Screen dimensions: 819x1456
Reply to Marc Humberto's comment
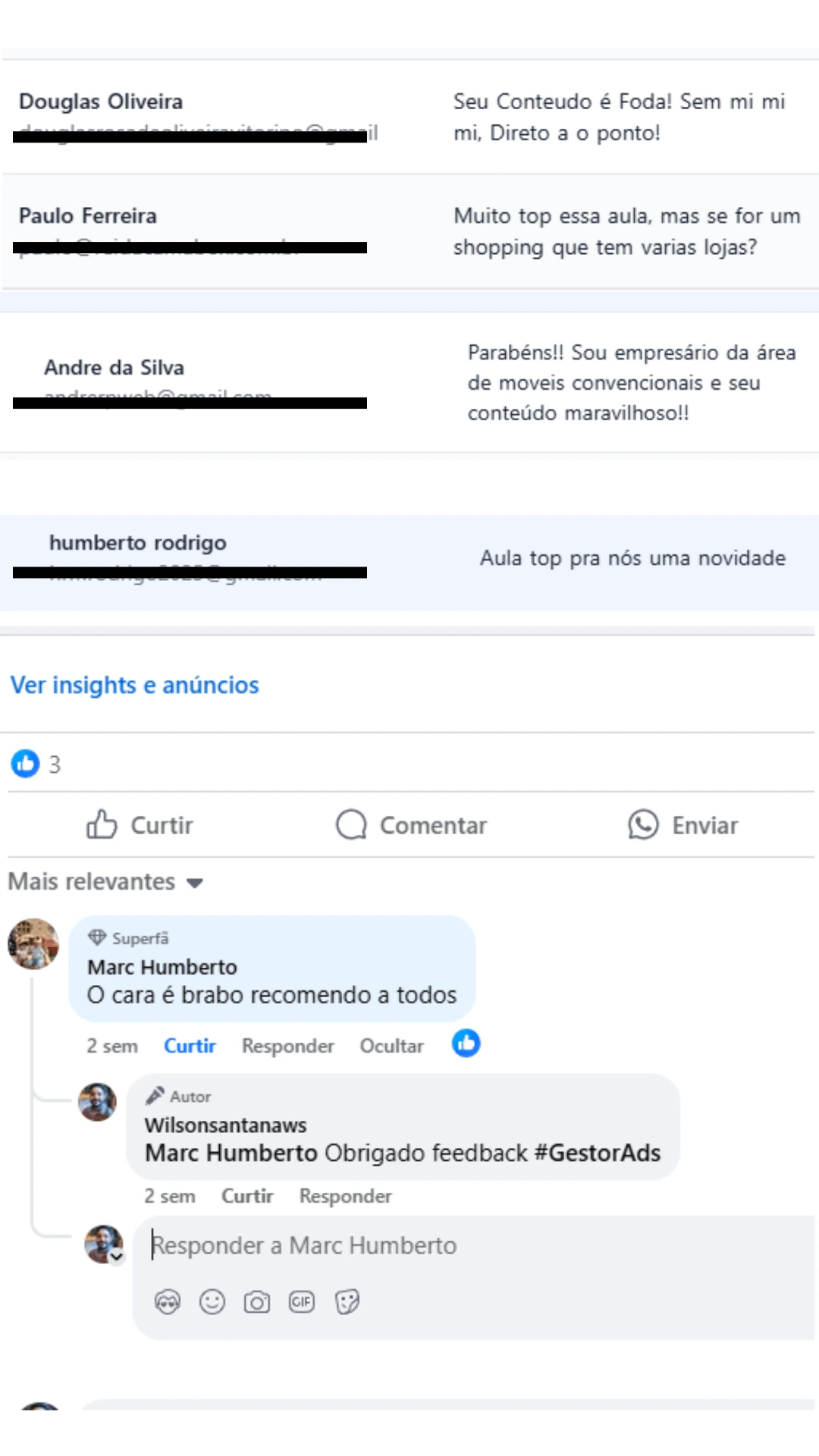(x=287, y=1046)
